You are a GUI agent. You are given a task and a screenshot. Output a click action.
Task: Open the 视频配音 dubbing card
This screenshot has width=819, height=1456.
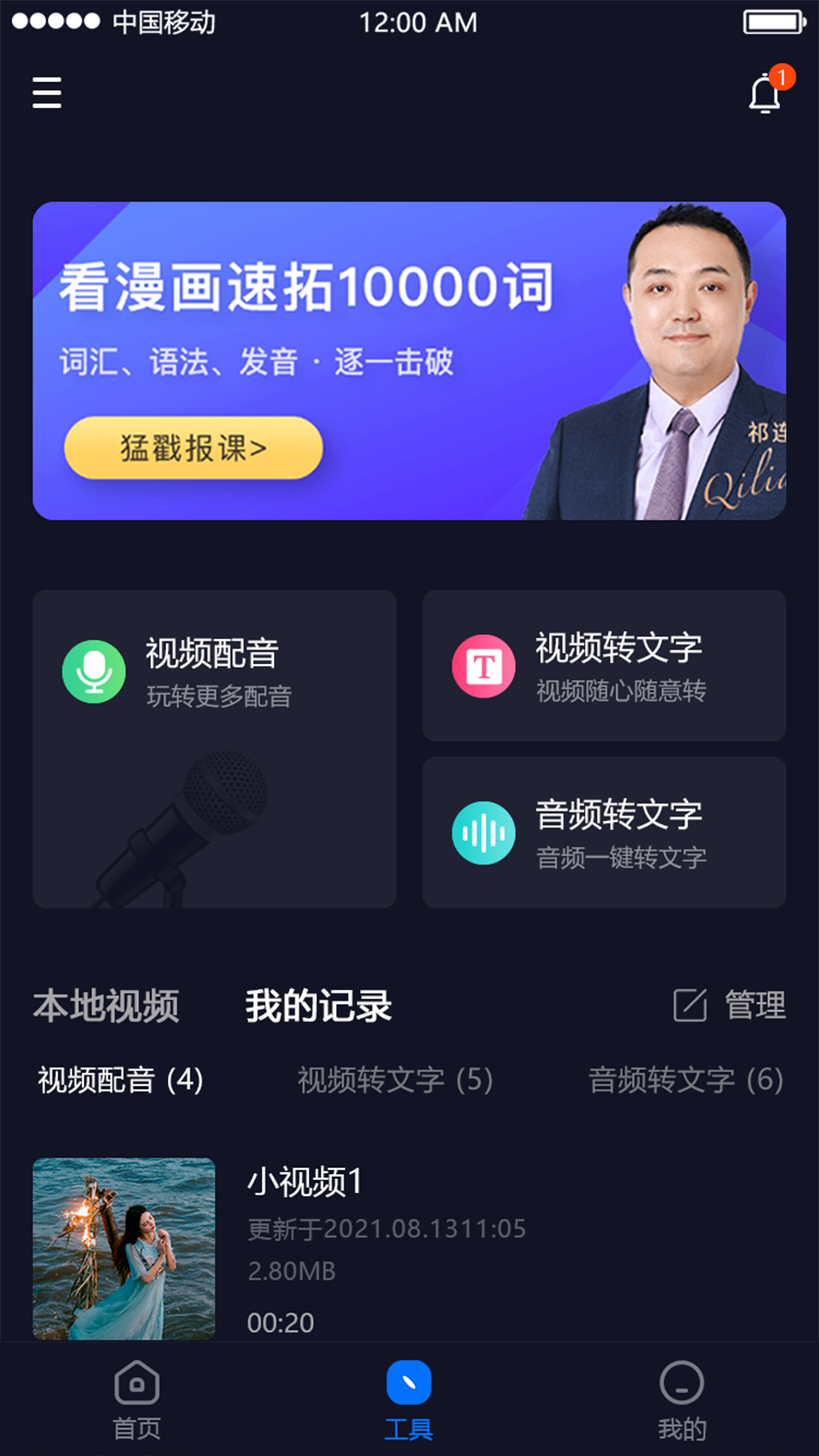(214, 748)
